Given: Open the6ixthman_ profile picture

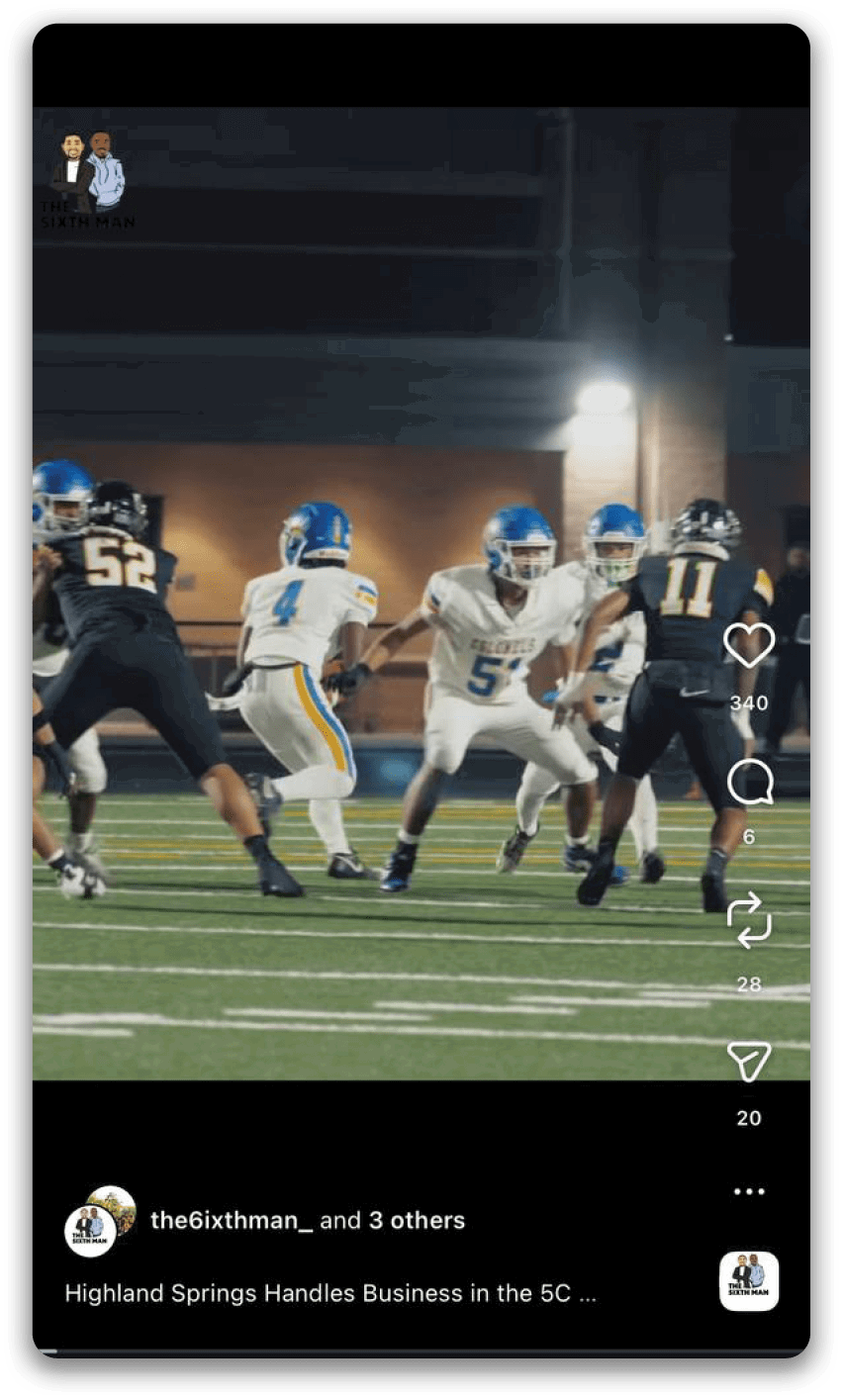Looking at the screenshot, I should [91, 1231].
